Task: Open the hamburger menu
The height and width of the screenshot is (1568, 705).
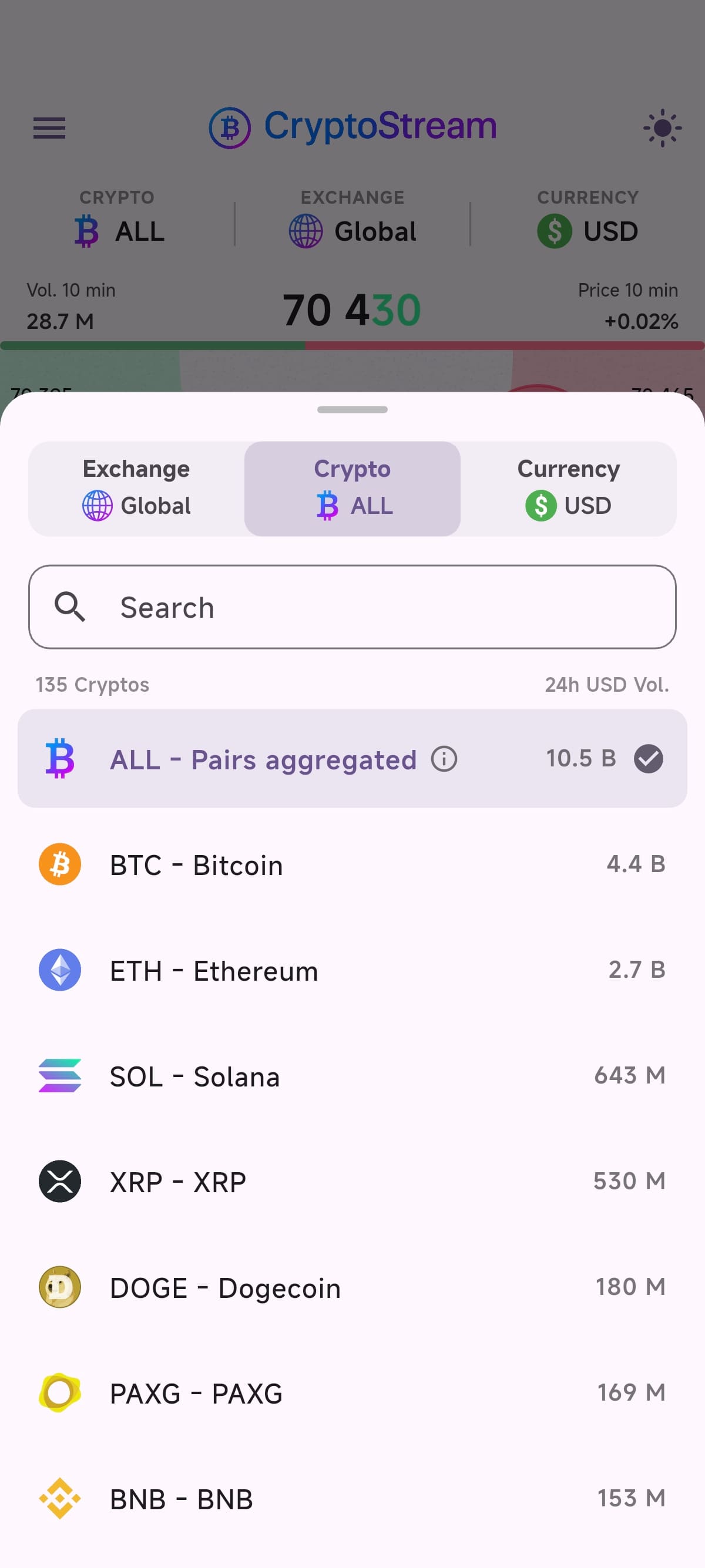Action: pyautogui.click(x=49, y=128)
